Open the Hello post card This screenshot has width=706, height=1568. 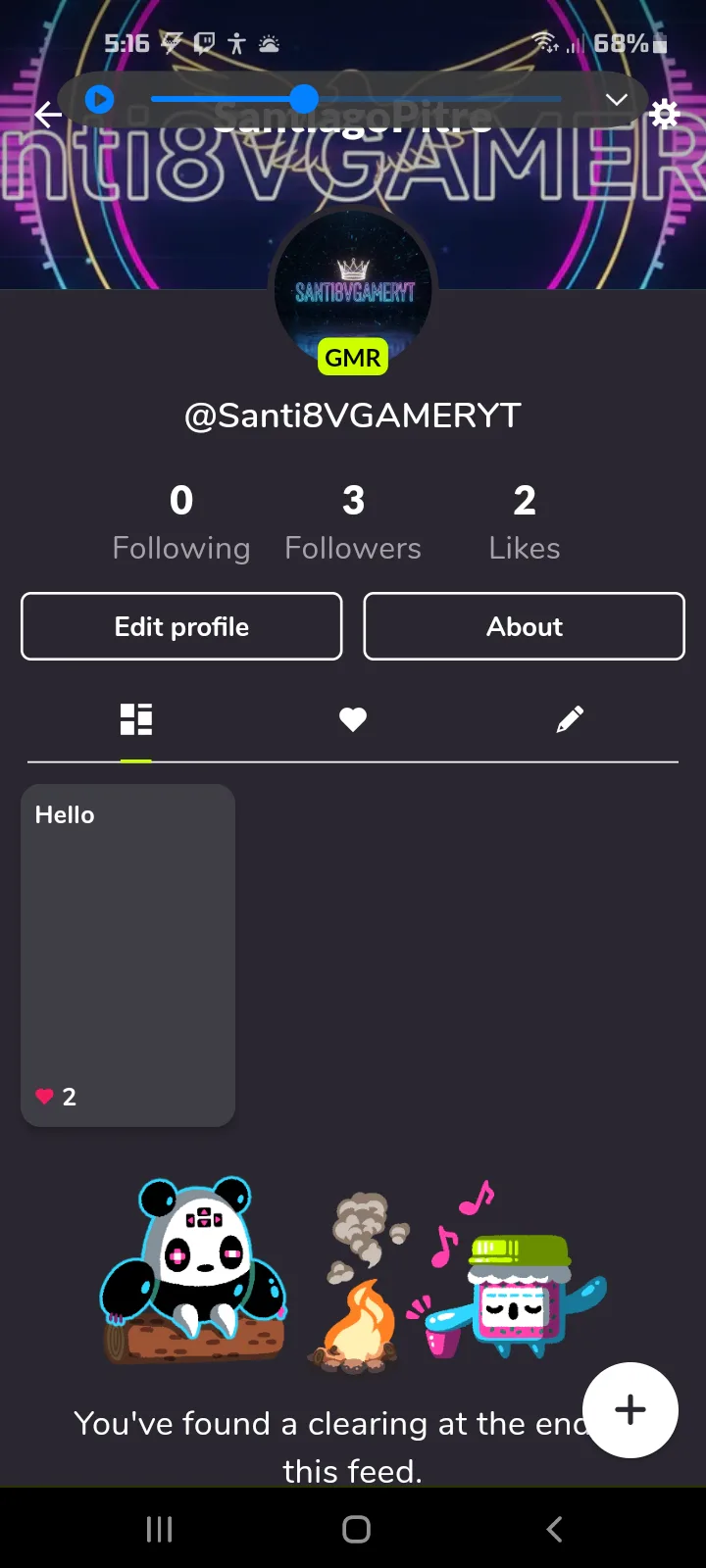[127, 955]
